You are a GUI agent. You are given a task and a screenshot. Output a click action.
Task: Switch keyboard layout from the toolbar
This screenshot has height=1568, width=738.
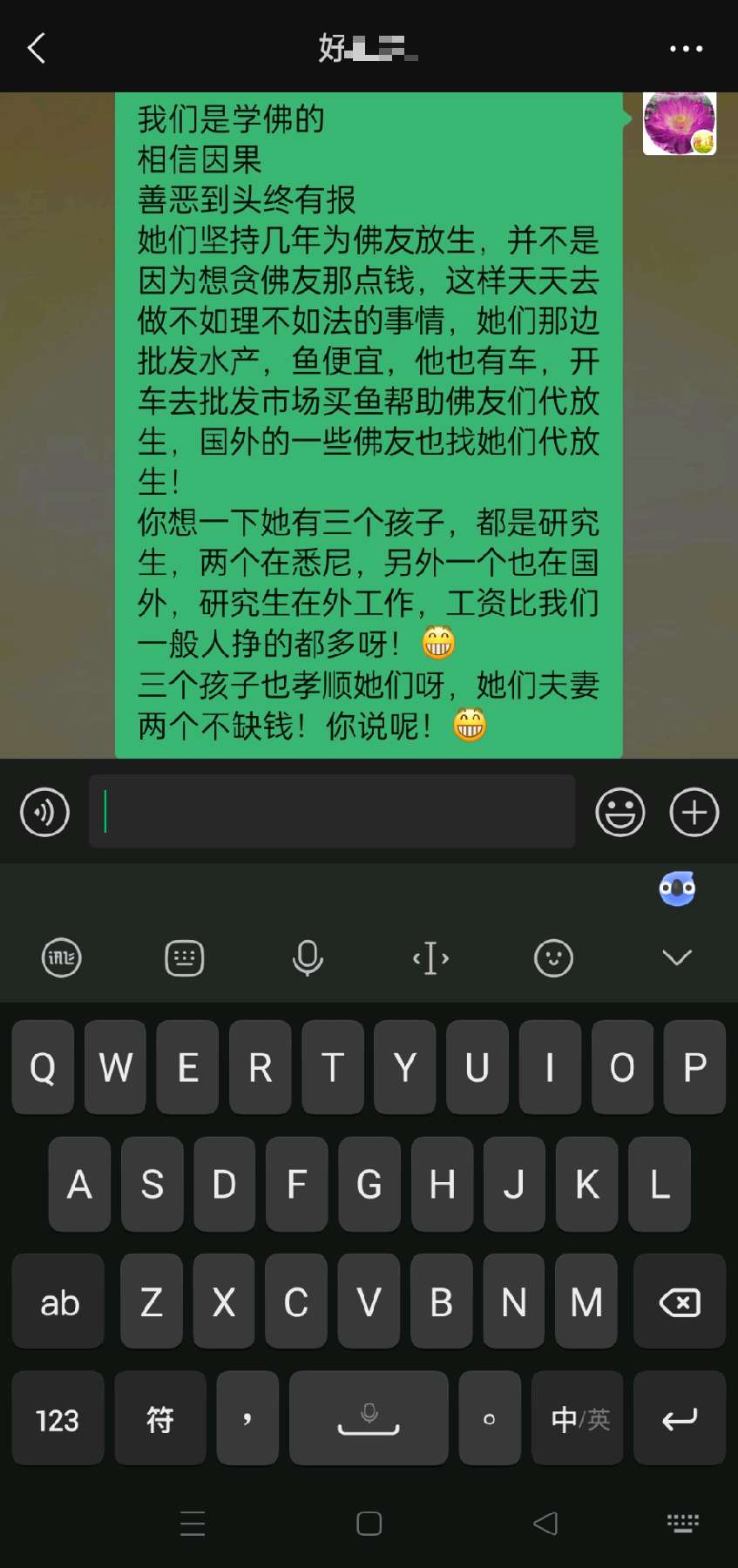coord(185,958)
